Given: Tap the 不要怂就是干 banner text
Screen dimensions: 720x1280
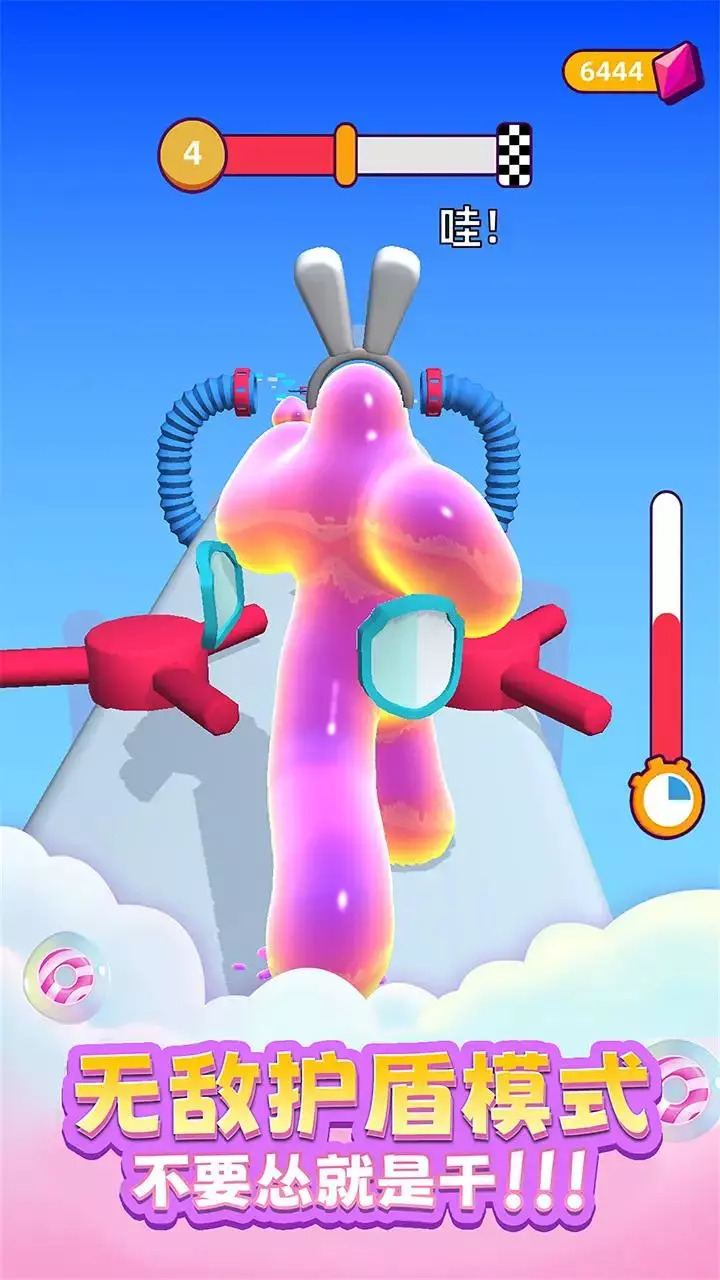Looking at the screenshot, I should pyautogui.click(x=360, y=1185).
